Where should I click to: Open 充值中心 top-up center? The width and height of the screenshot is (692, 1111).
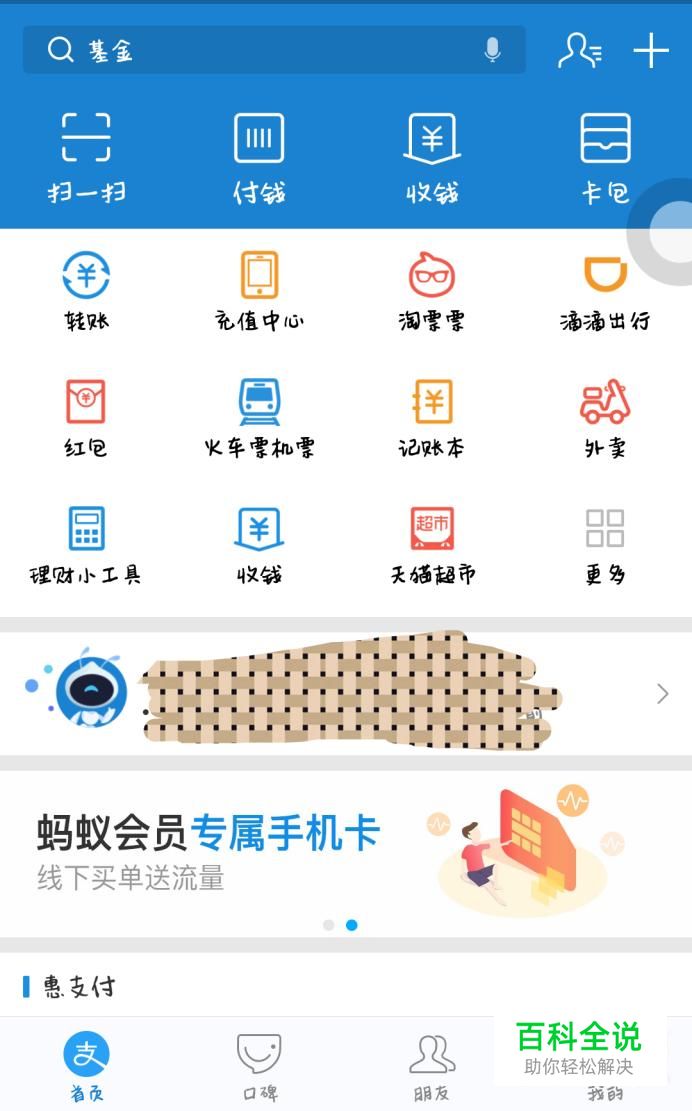[x=259, y=290]
